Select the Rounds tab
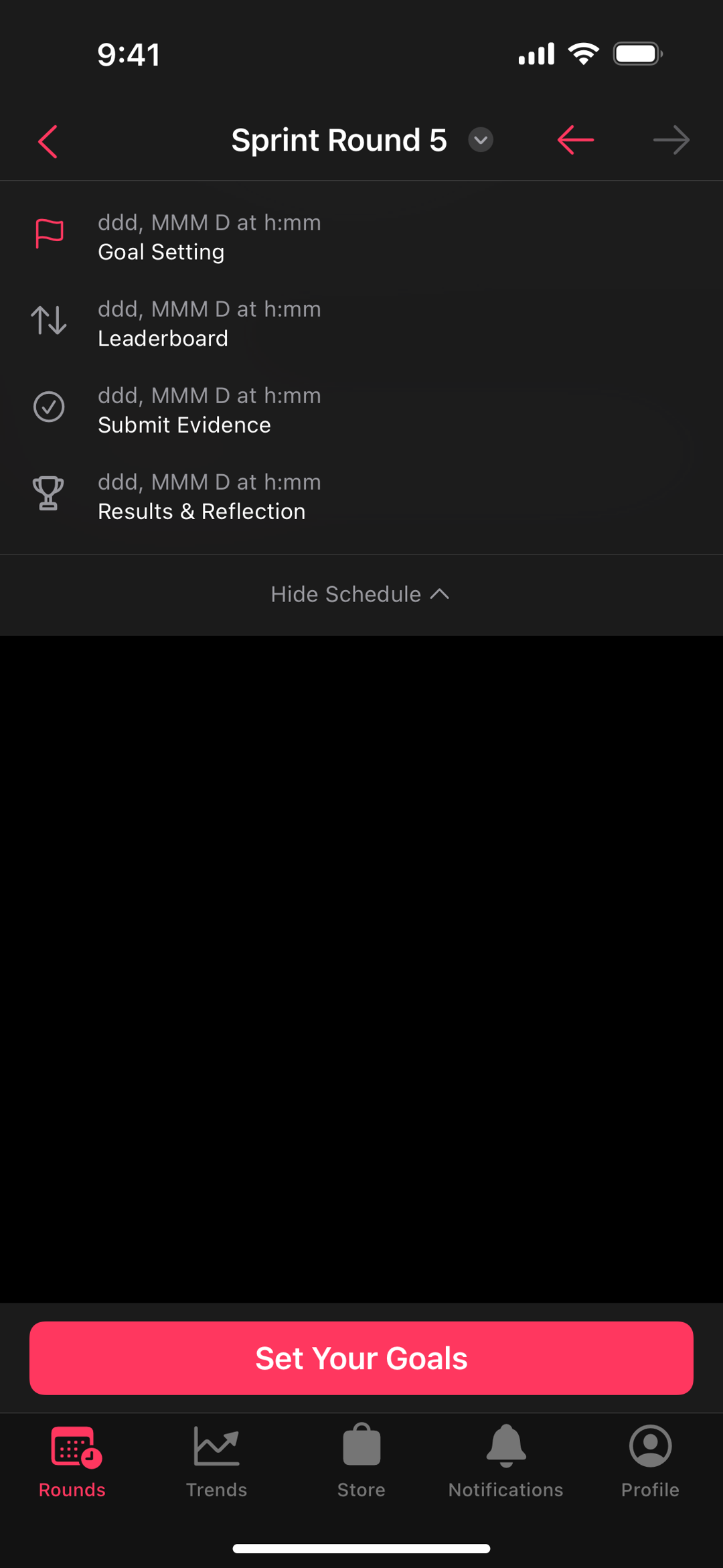Image resolution: width=723 pixels, height=1568 pixels. click(72, 1462)
